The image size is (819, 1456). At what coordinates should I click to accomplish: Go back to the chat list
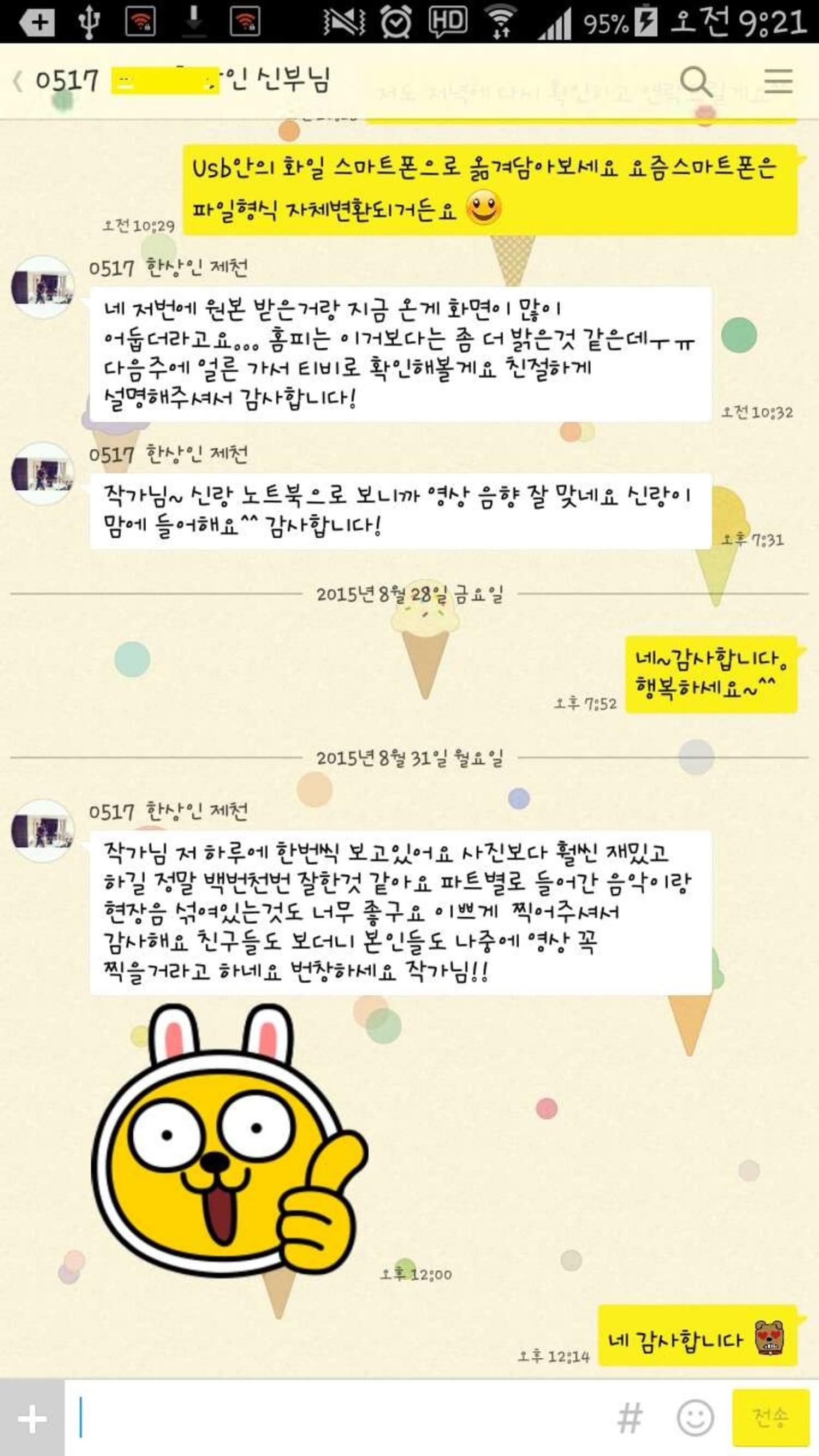pyautogui.click(x=18, y=81)
